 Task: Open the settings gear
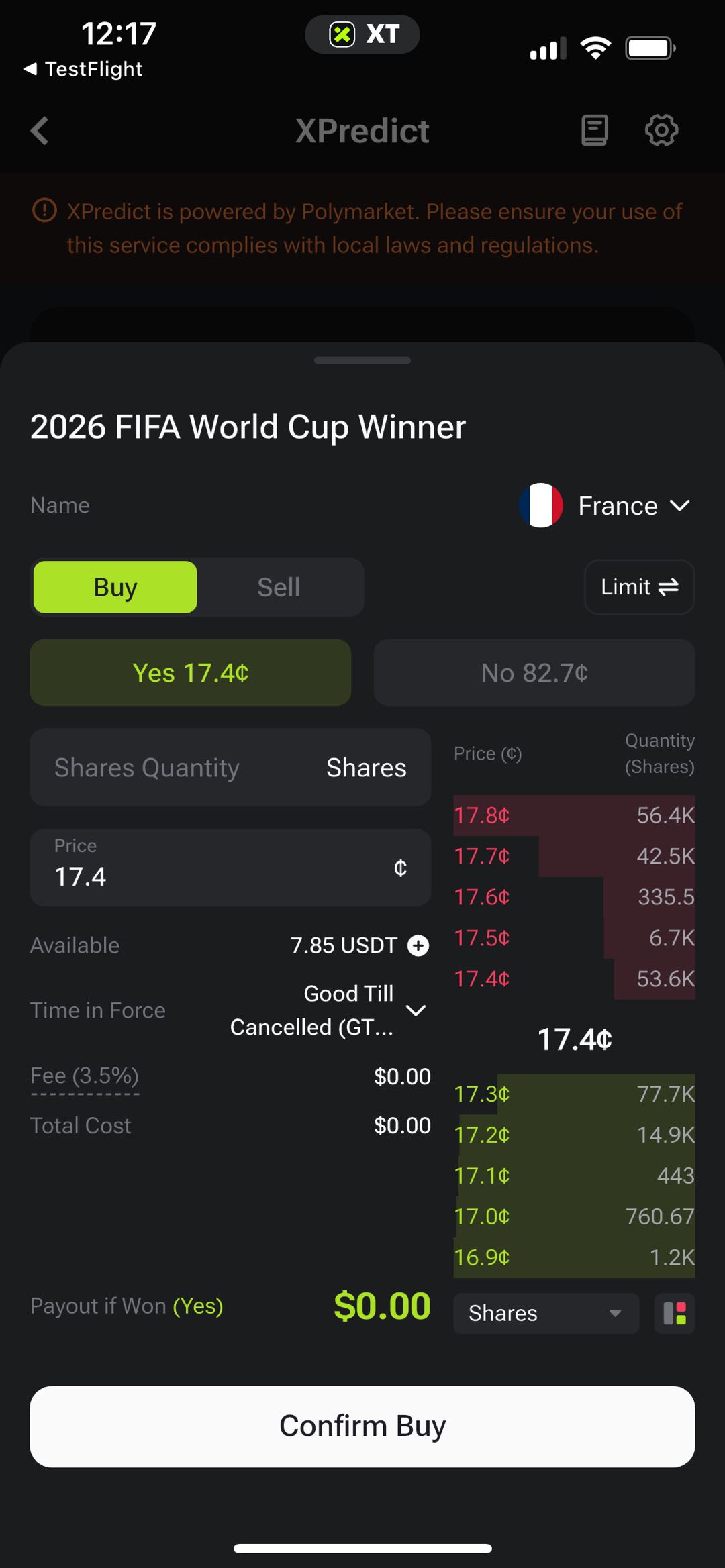pyautogui.click(x=661, y=130)
